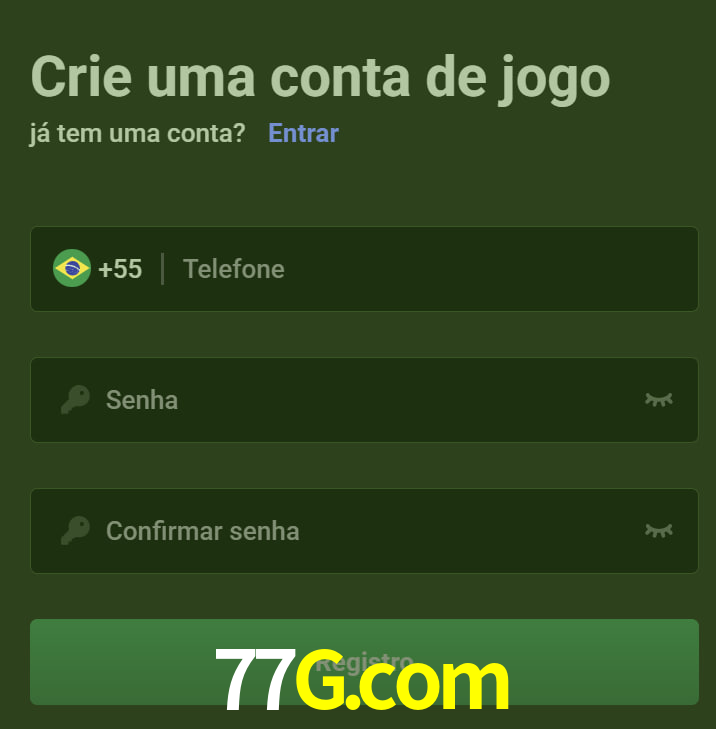Tap the Entrar link to log in

303,133
